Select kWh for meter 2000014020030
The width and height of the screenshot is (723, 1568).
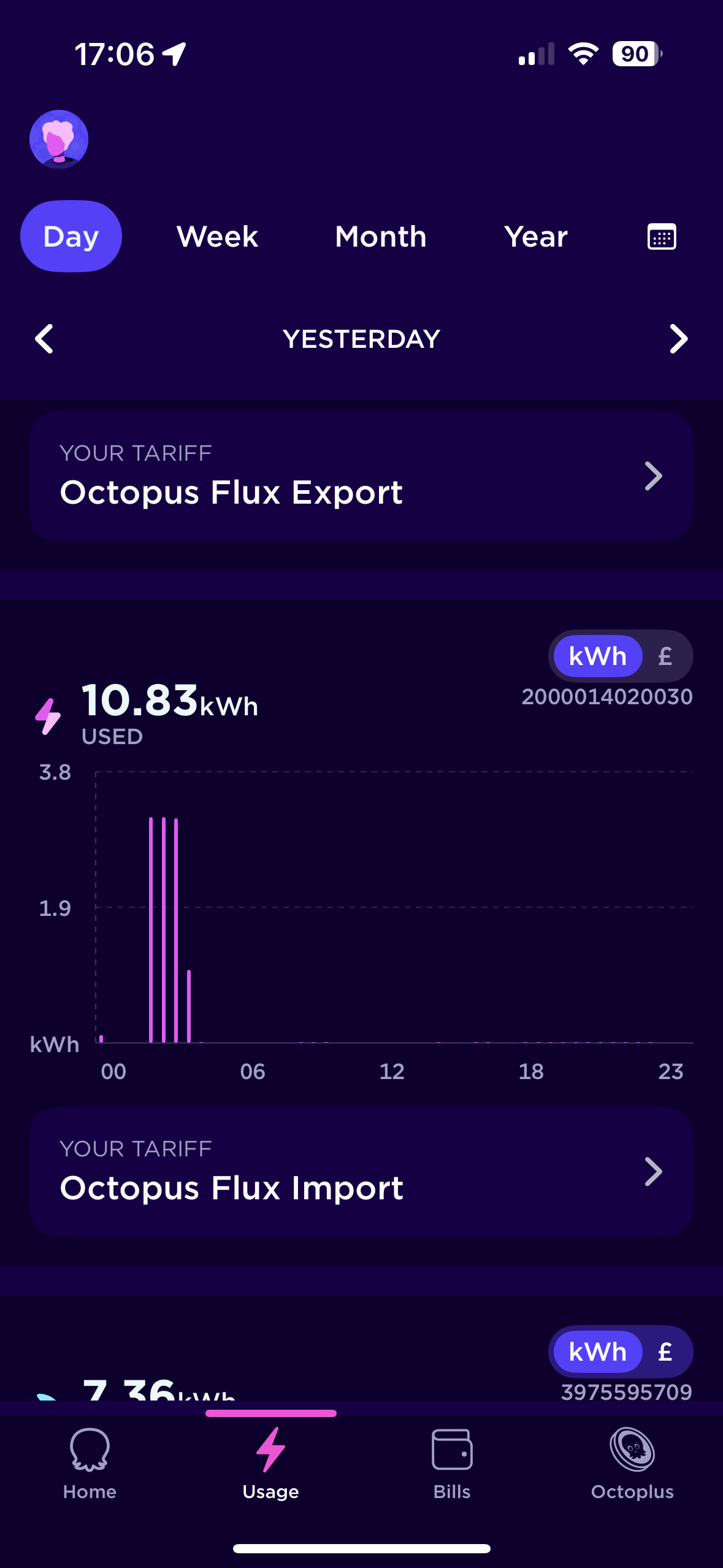pyautogui.click(x=597, y=656)
